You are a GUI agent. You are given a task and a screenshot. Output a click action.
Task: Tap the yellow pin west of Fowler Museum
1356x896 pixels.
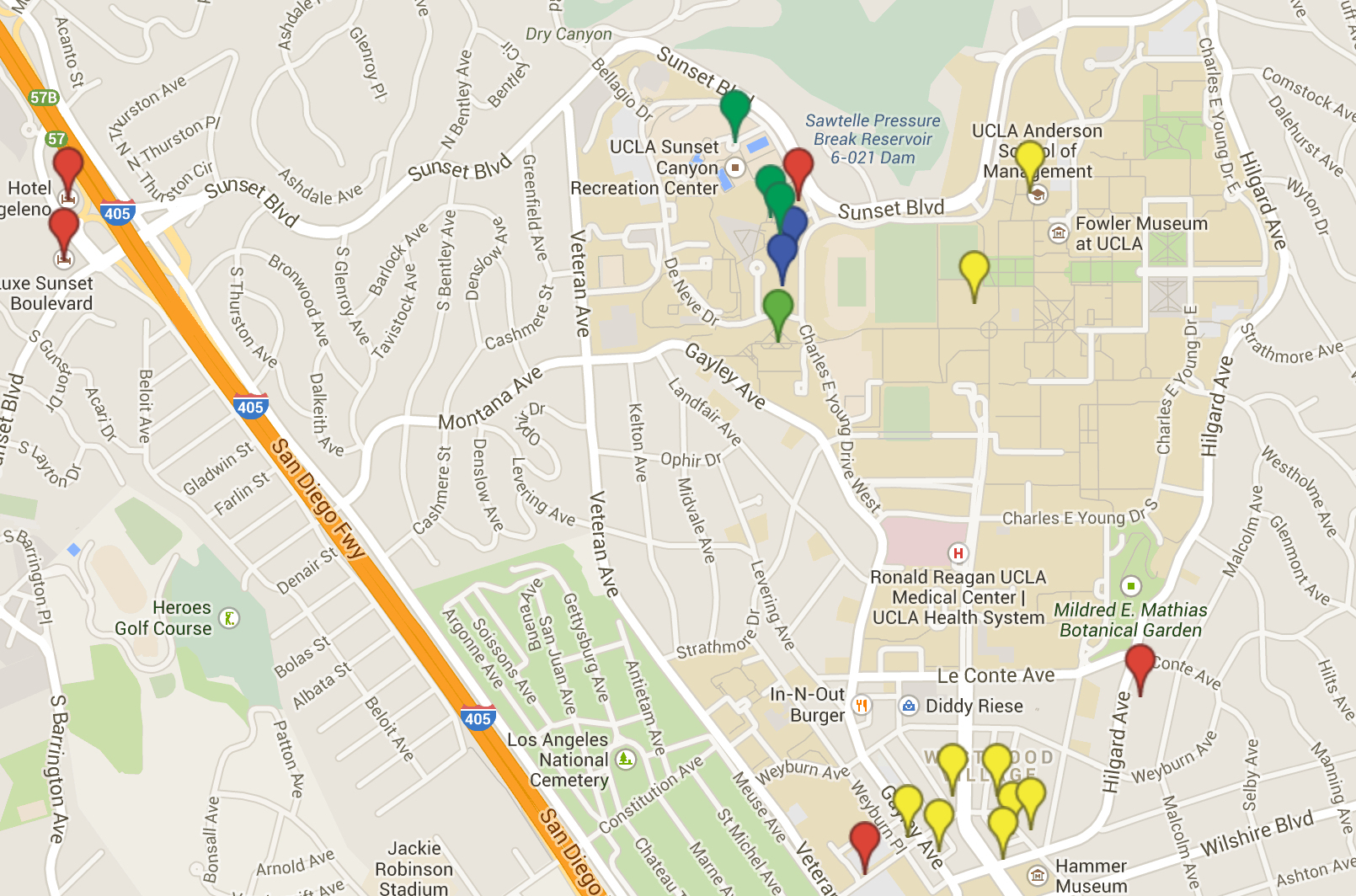pyautogui.click(x=974, y=269)
